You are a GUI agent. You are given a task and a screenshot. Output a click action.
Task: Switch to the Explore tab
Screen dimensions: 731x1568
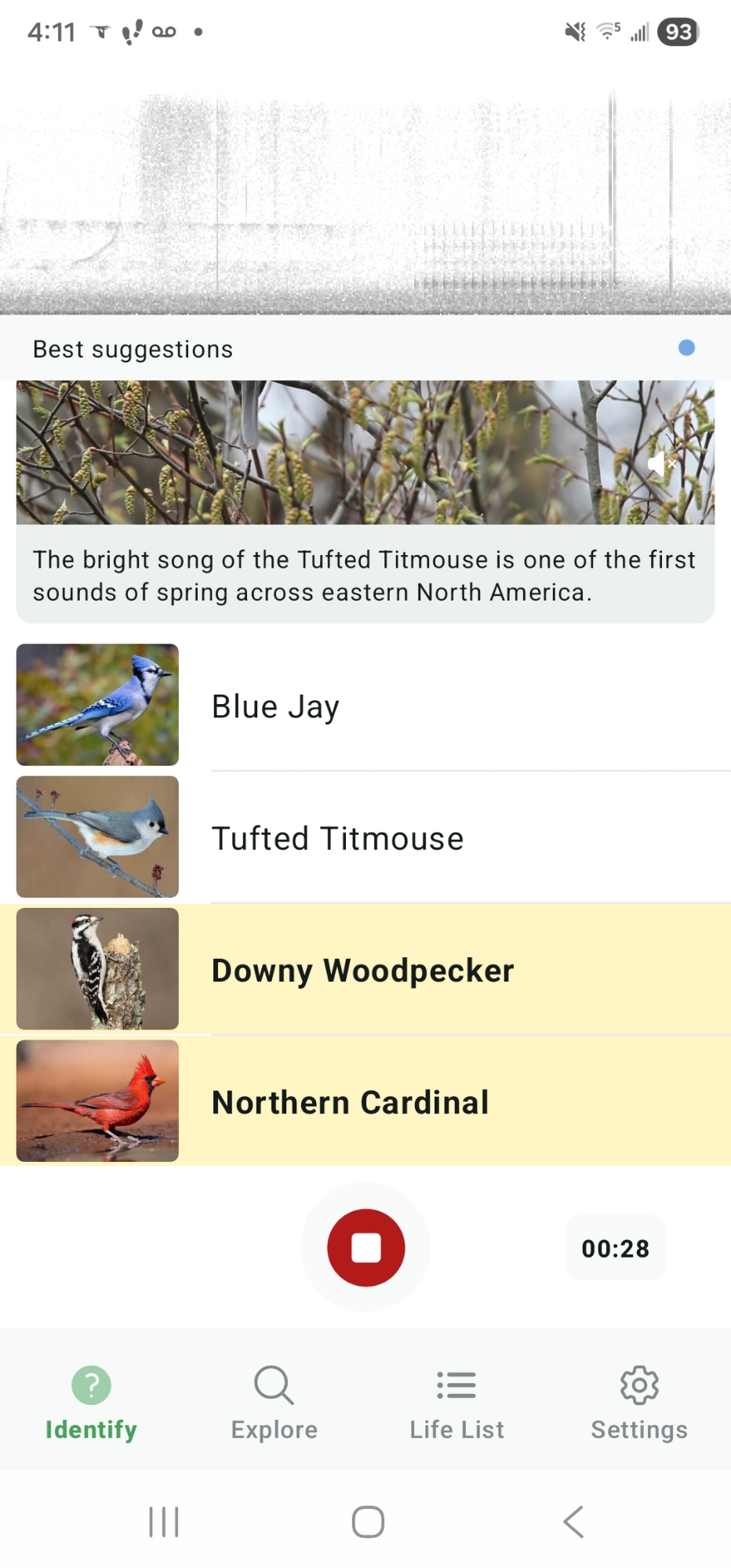point(274,1403)
